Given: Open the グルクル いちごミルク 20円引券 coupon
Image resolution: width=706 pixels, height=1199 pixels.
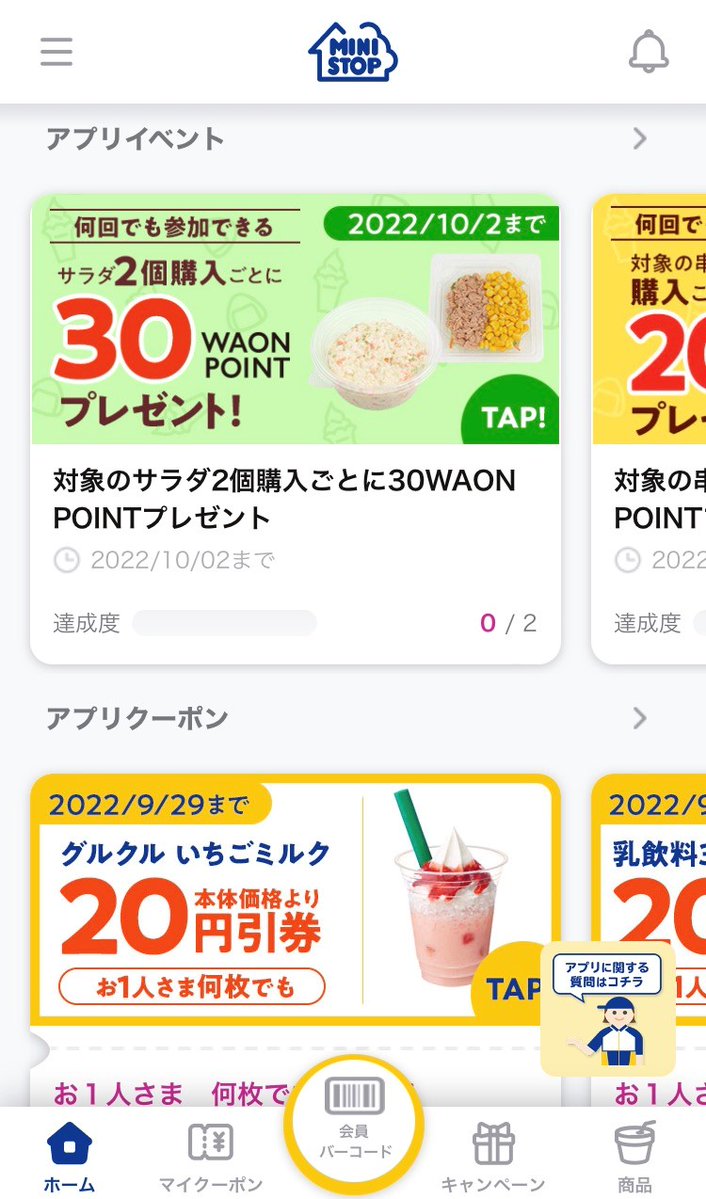Looking at the screenshot, I should pyautogui.click(x=280, y=900).
